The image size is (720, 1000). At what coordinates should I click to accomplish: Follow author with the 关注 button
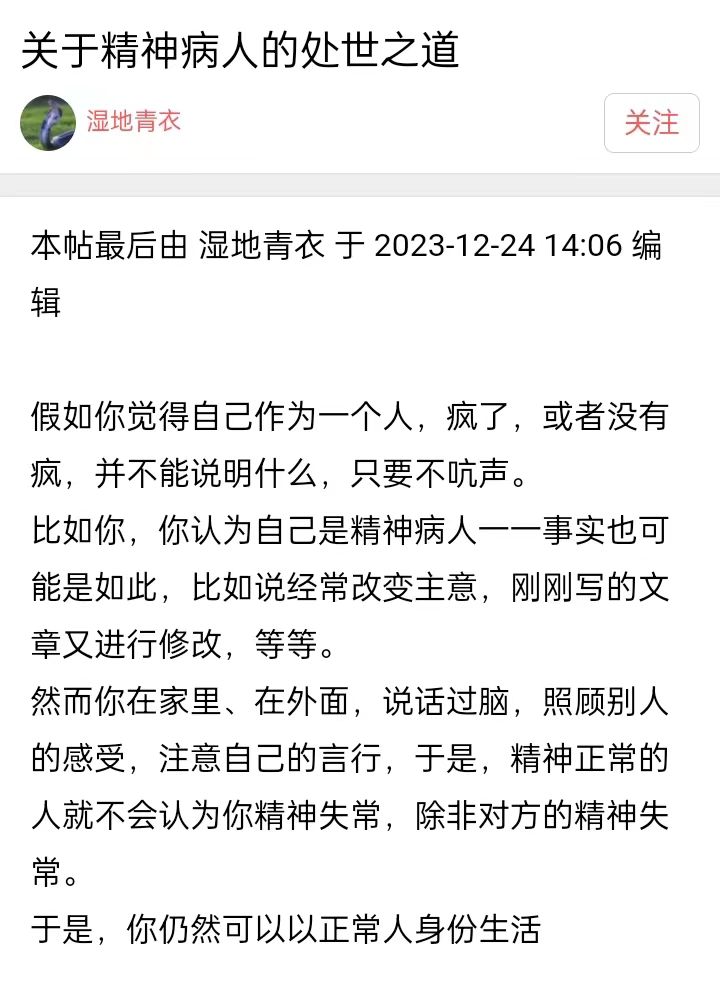click(x=651, y=123)
